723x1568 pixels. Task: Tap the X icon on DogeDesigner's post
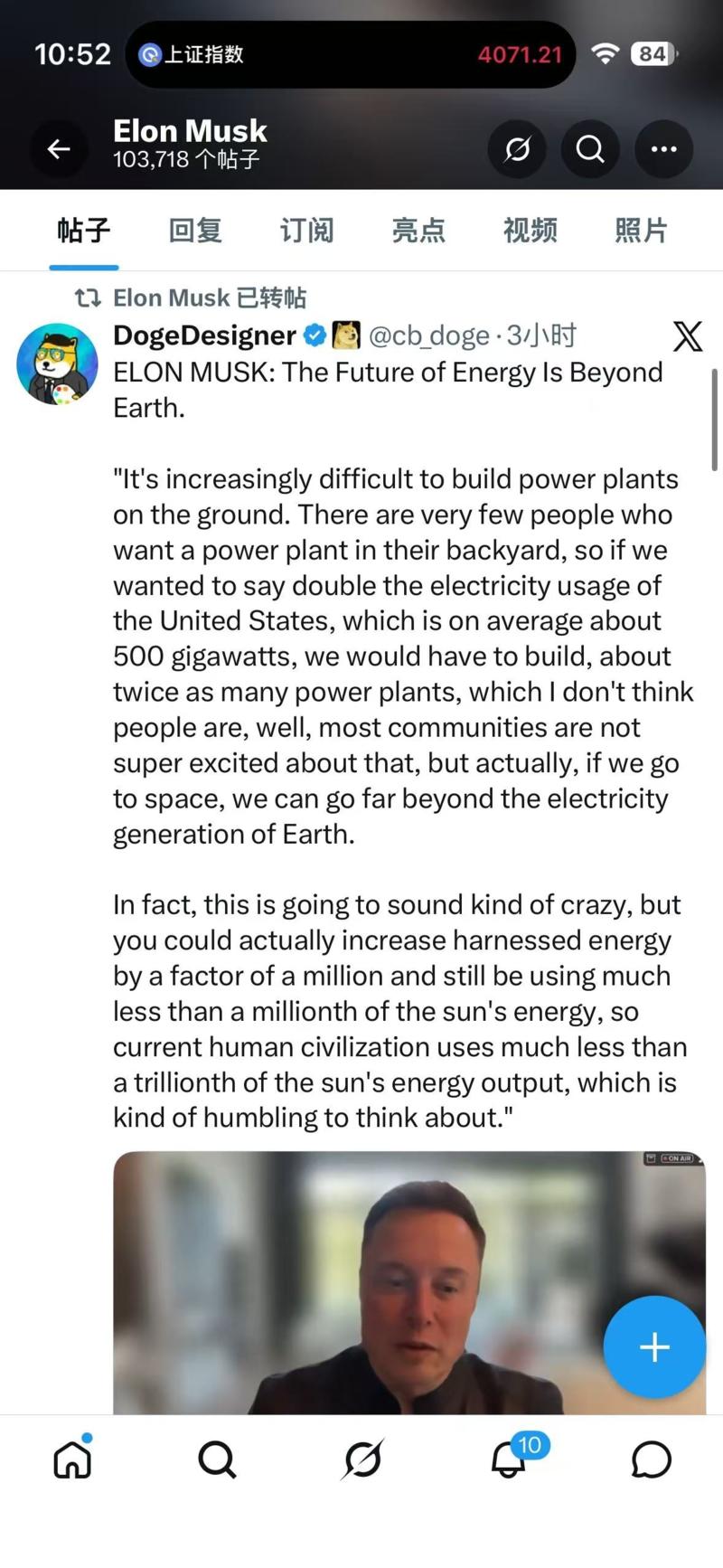pos(688,336)
